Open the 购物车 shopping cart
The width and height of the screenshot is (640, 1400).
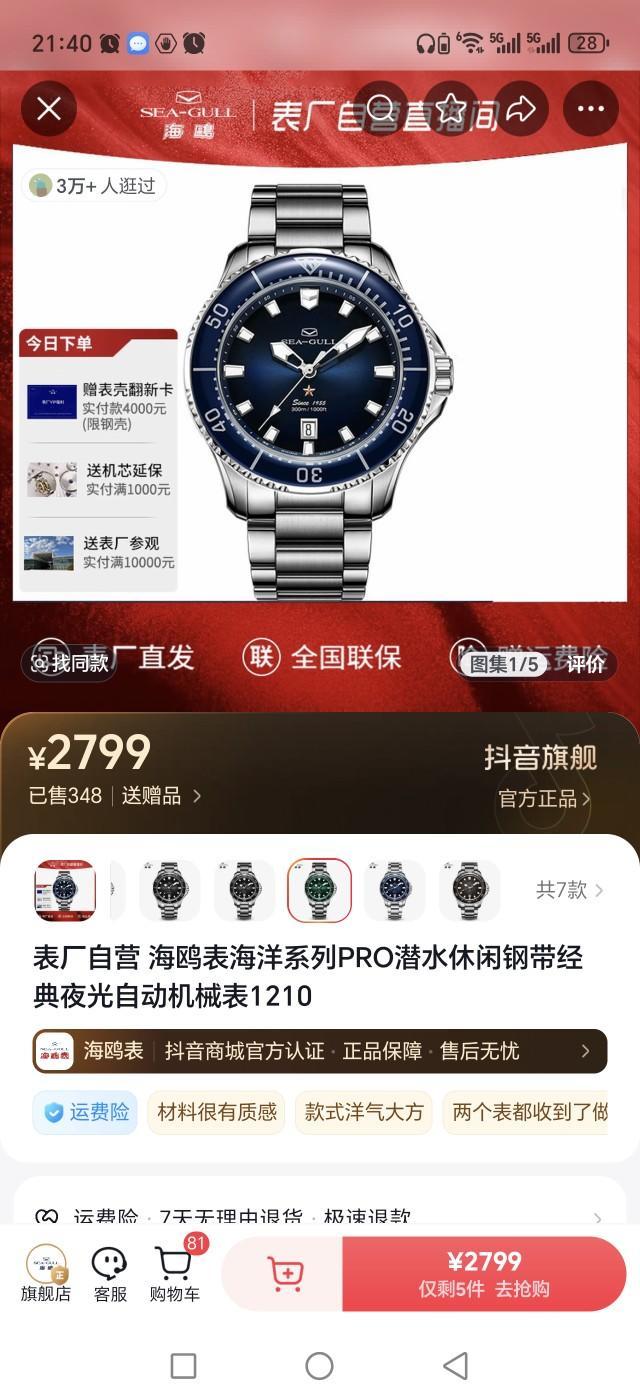point(174,1274)
